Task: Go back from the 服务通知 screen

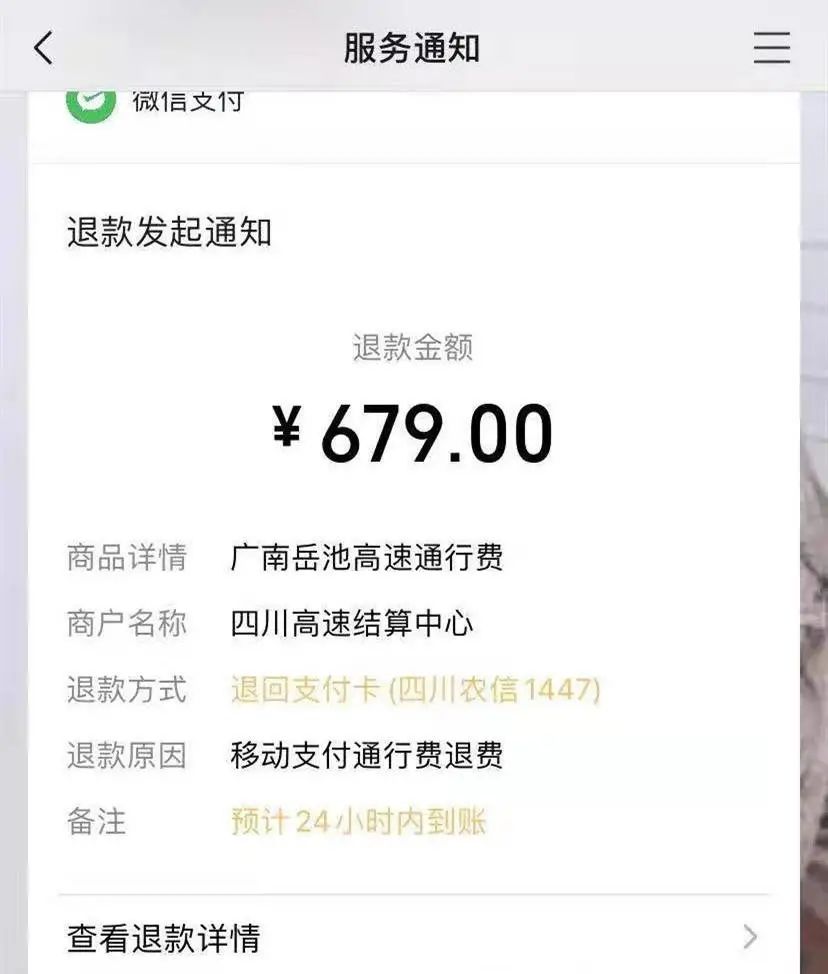Action: (43, 48)
